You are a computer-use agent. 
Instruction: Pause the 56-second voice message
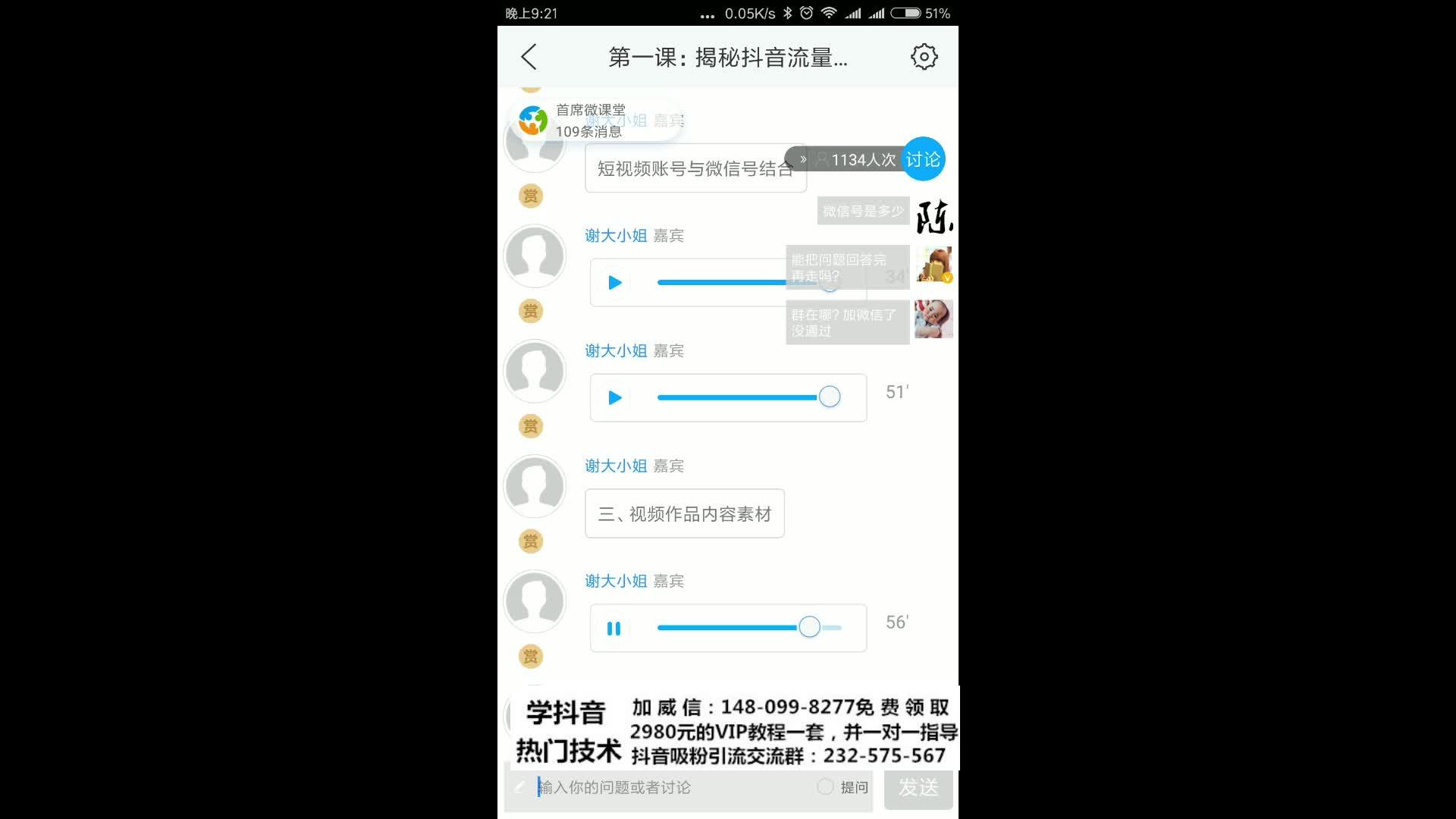[x=613, y=628]
